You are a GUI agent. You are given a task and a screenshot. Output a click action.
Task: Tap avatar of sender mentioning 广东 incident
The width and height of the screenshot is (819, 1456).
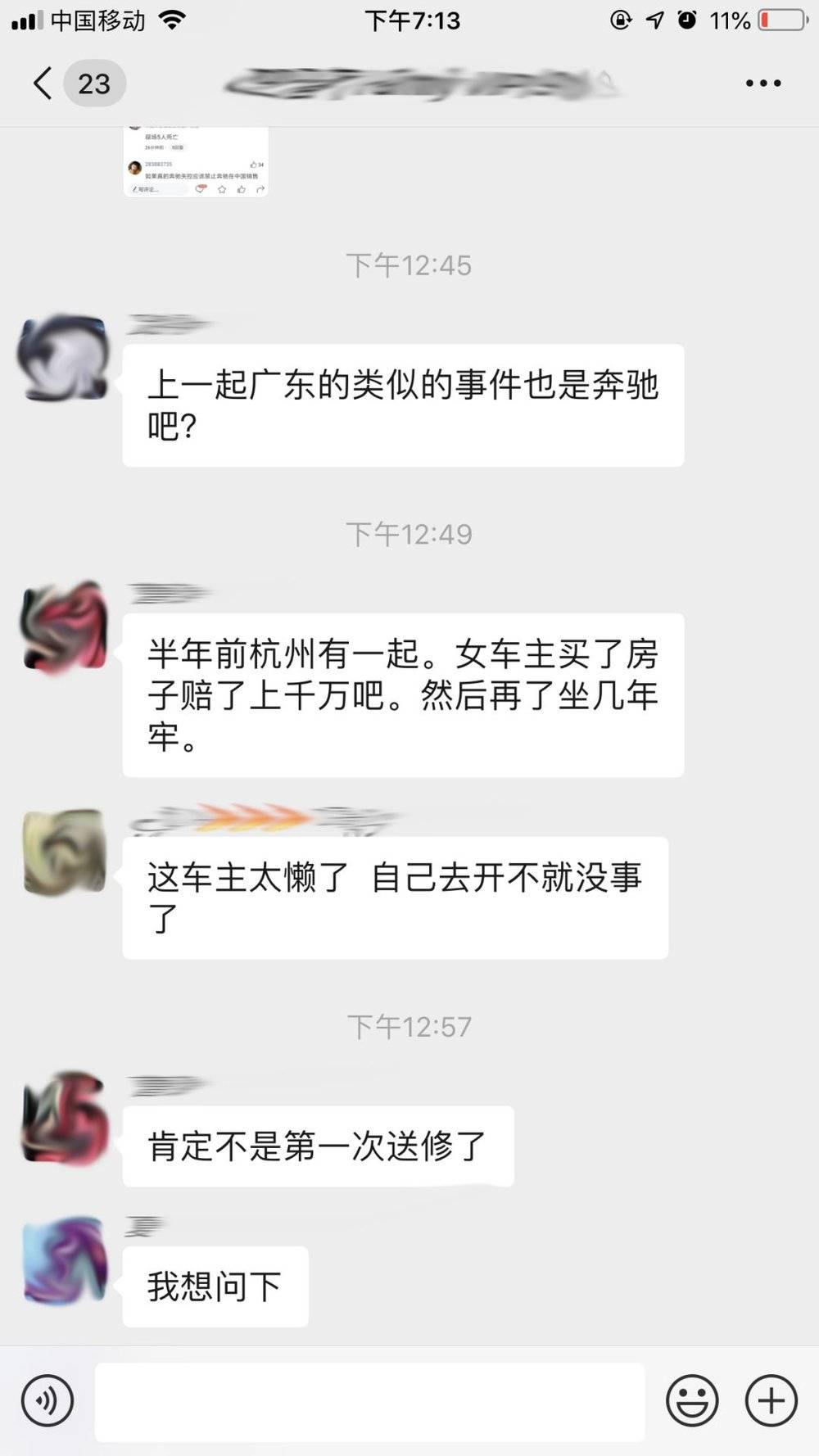click(64, 357)
